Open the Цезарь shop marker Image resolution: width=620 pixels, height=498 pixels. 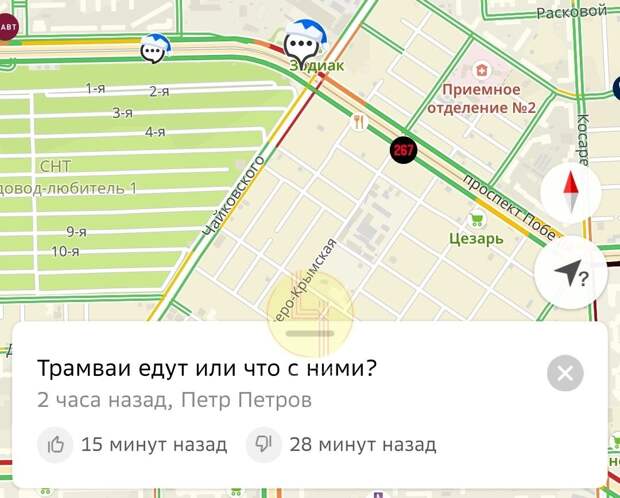(x=477, y=220)
